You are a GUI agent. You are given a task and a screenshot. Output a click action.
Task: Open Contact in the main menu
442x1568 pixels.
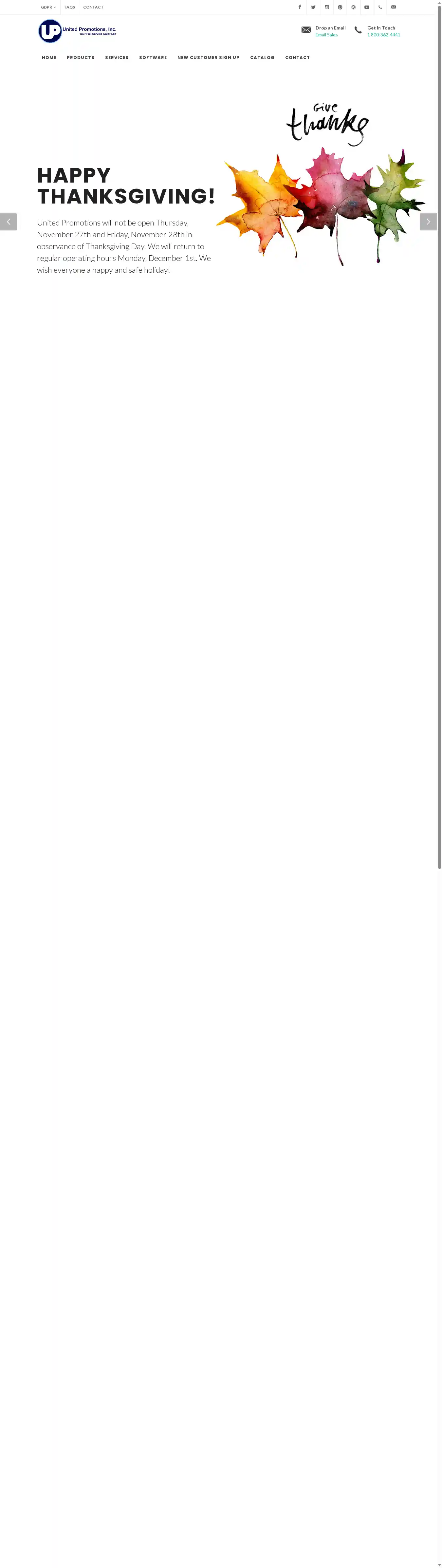[297, 58]
